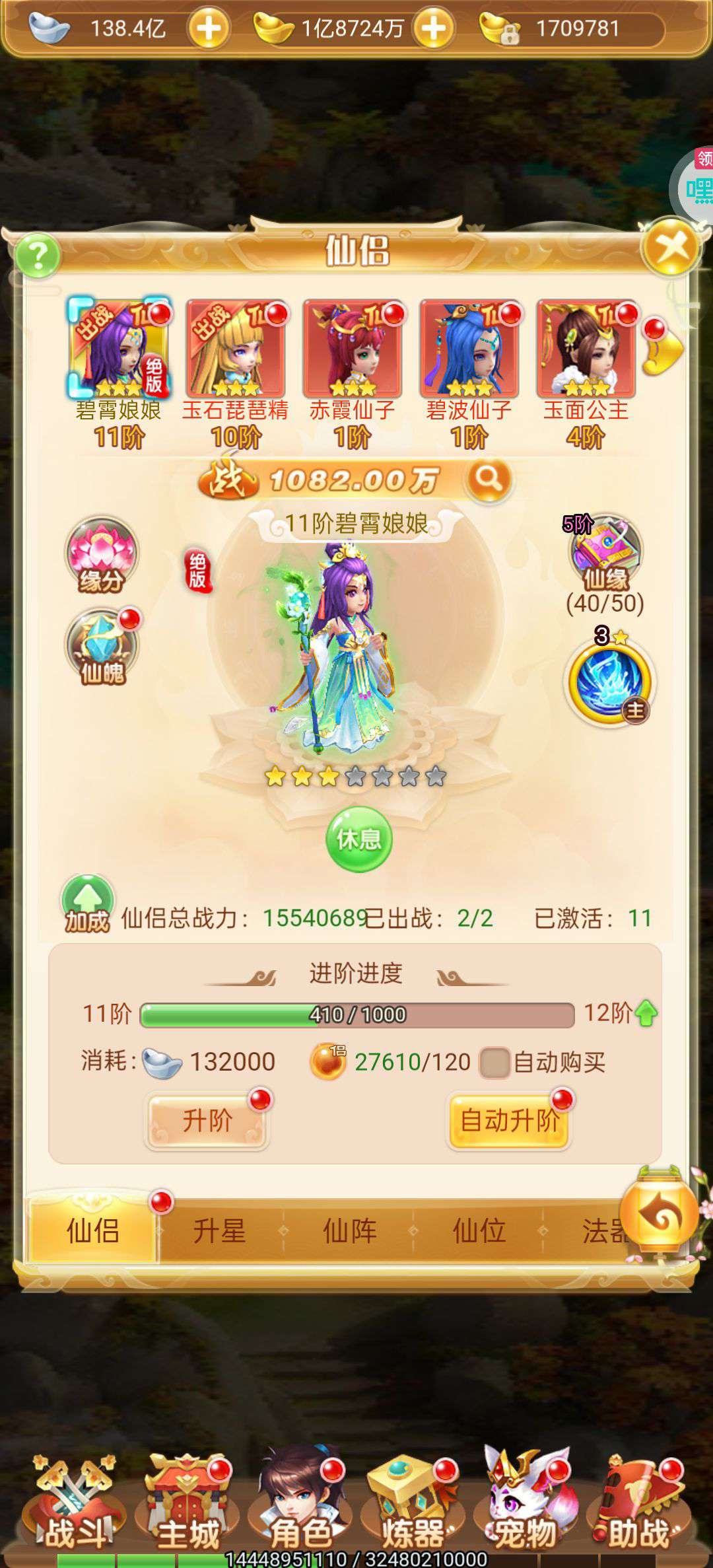Close the 仙侣 panel
713x1568 pixels.
tap(671, 248)
